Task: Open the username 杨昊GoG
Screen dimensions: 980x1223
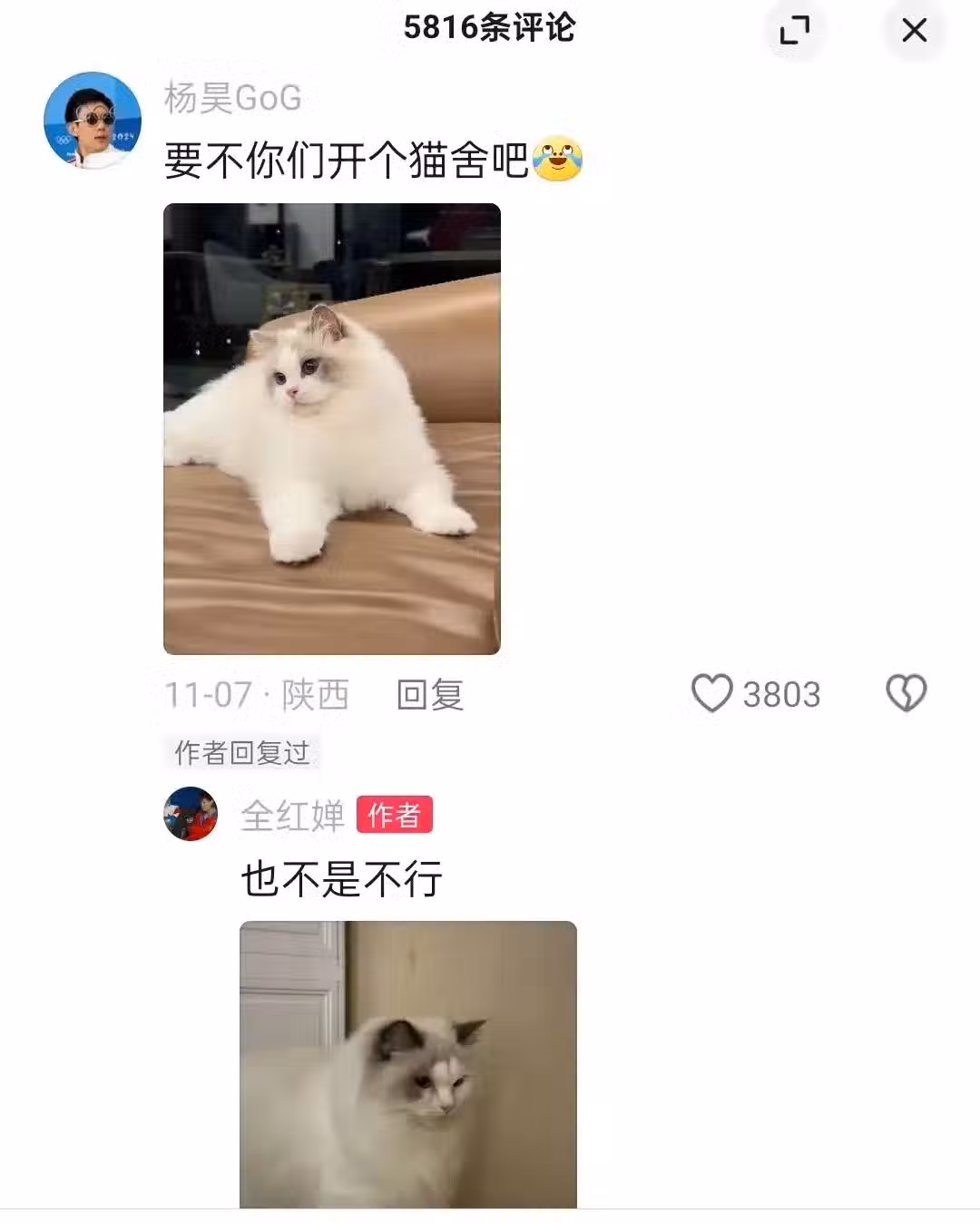Action: [x=232, y=98]
